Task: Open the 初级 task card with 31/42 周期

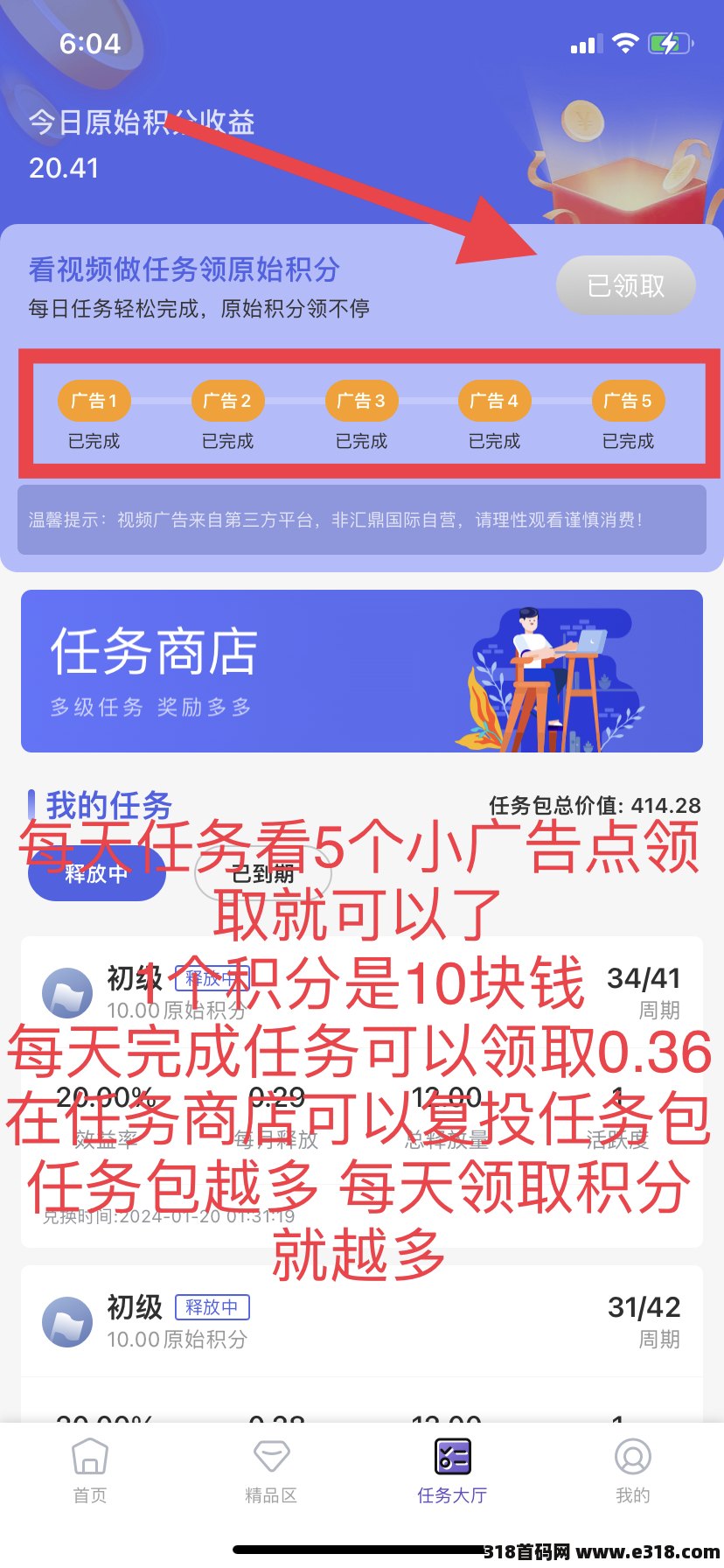Action: 362,1343
